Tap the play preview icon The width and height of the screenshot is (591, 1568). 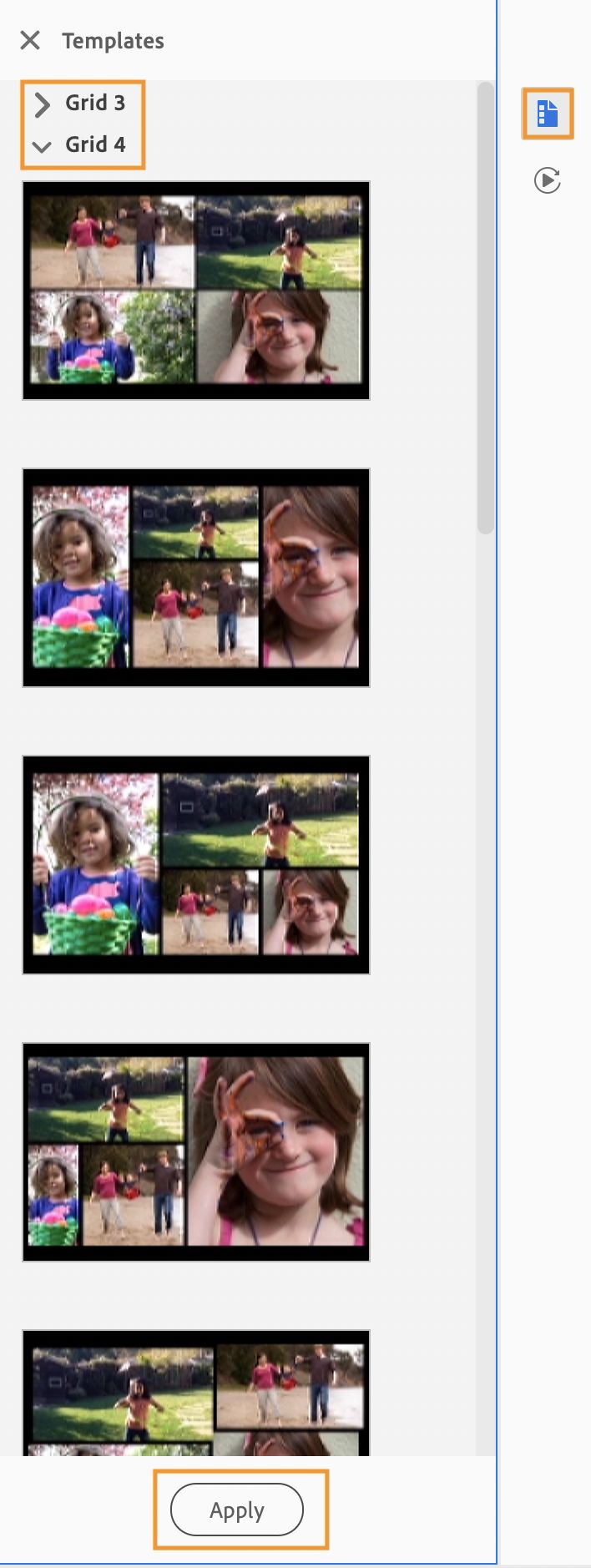click(548, 180)
